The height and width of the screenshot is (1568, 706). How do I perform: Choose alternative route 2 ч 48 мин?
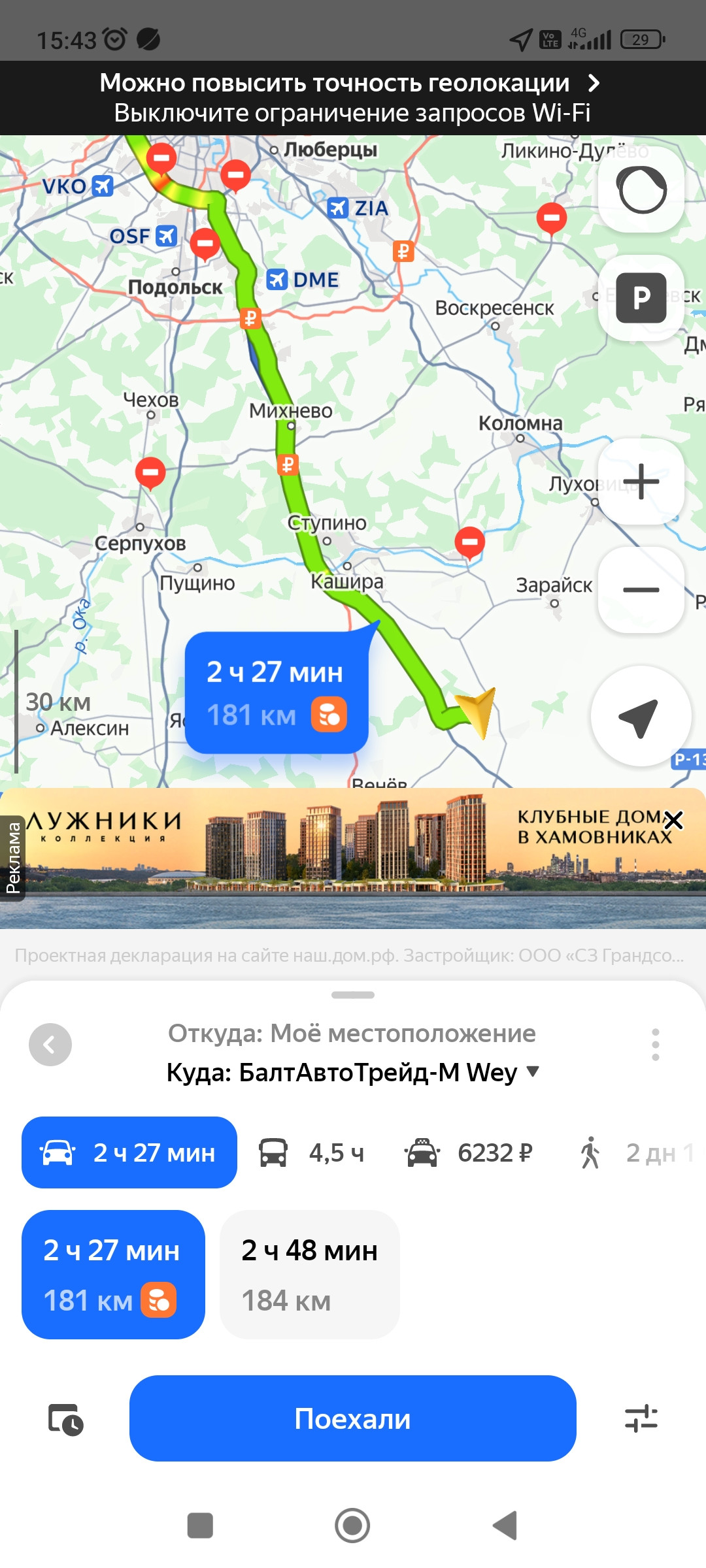310,1275
